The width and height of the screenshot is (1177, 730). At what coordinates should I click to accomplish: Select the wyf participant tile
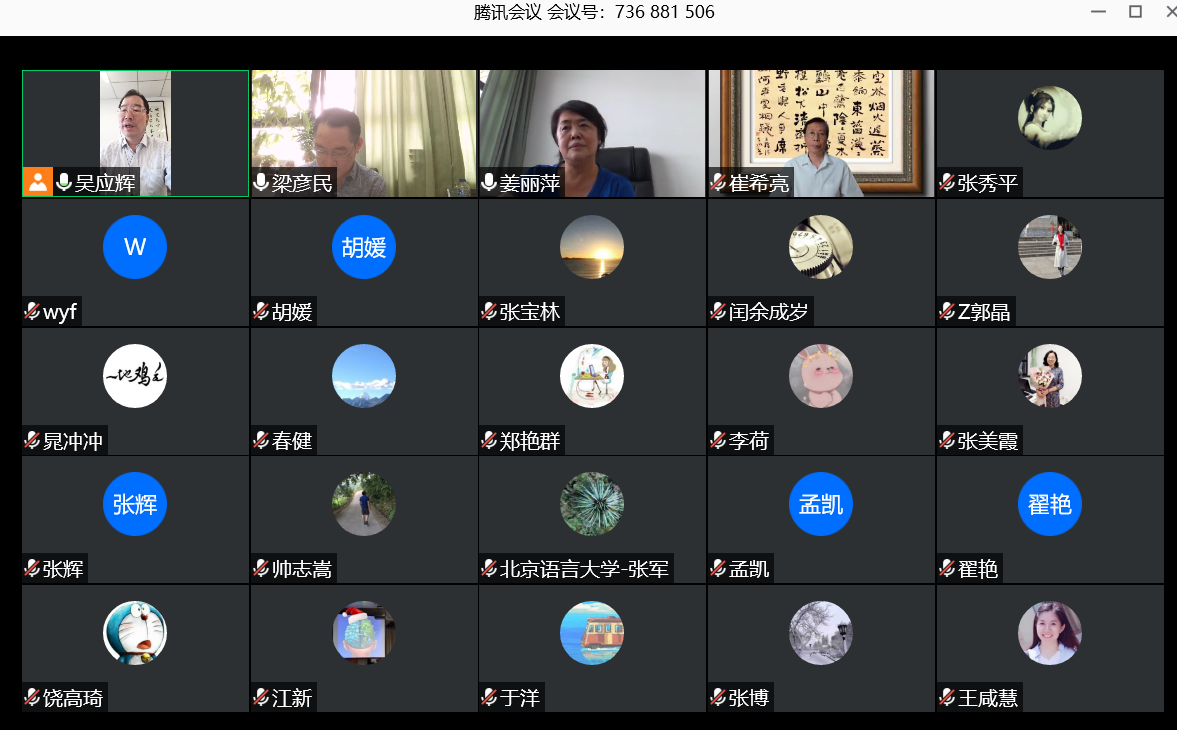(x=135, y=262)
